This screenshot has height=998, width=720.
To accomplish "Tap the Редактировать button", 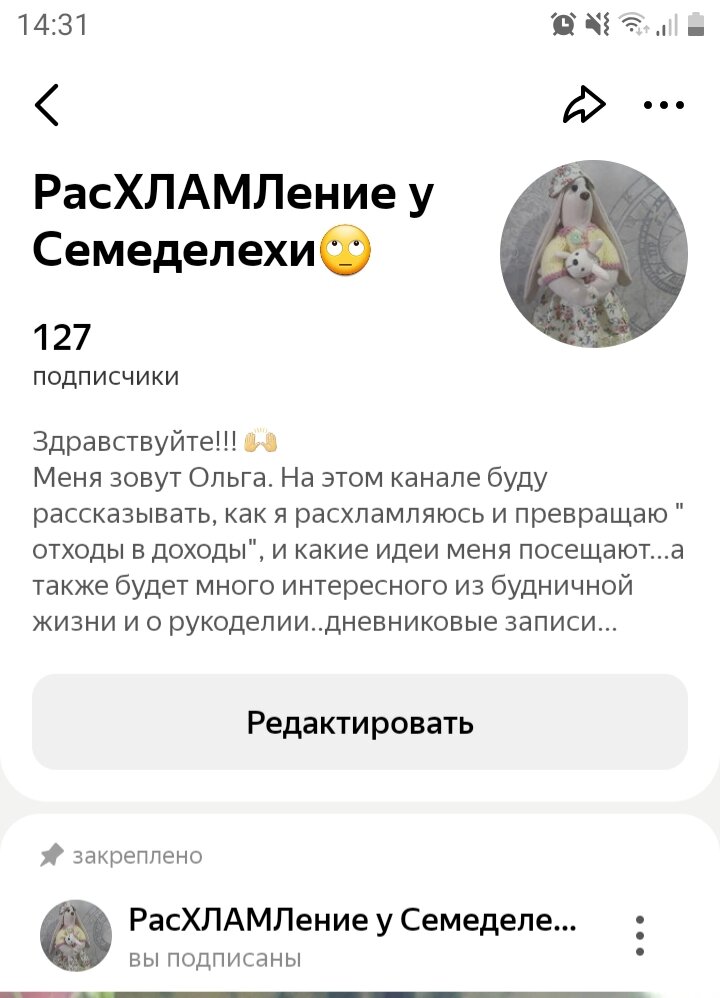I will click(360, 722).
